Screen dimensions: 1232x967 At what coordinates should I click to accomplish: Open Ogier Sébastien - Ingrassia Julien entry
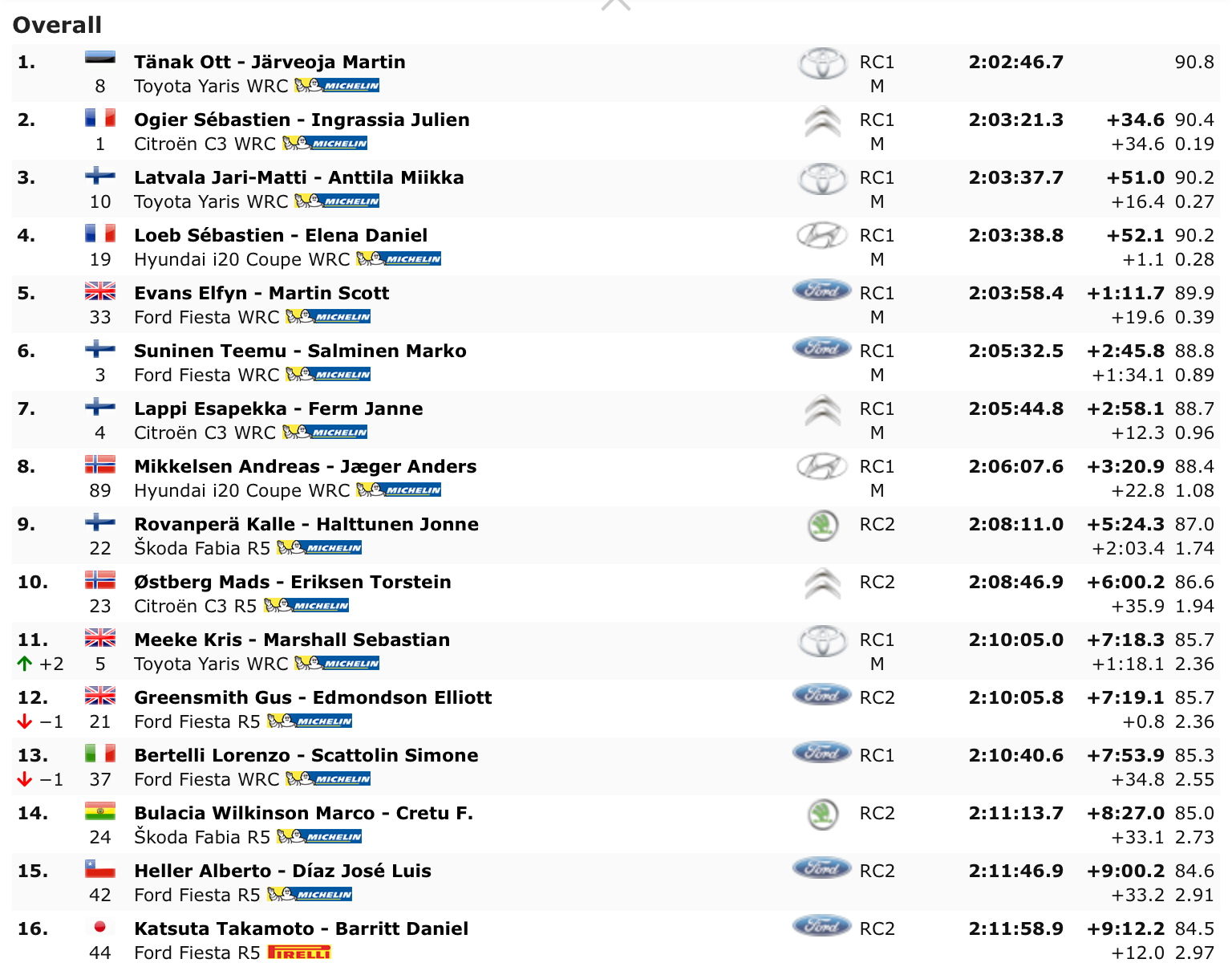tap(302, 120)
